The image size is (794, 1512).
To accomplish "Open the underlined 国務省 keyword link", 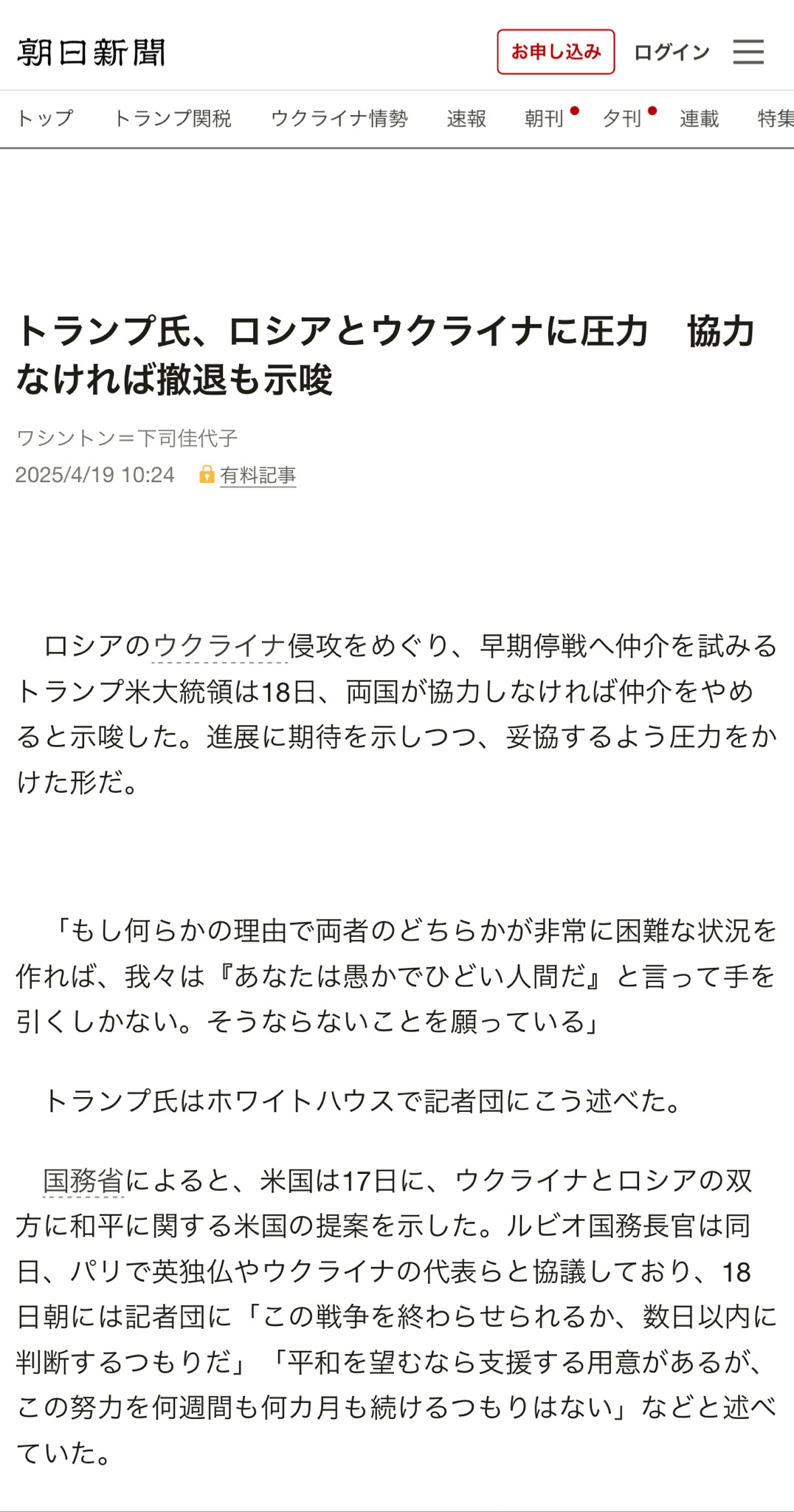I will (x=83, y=1181).
